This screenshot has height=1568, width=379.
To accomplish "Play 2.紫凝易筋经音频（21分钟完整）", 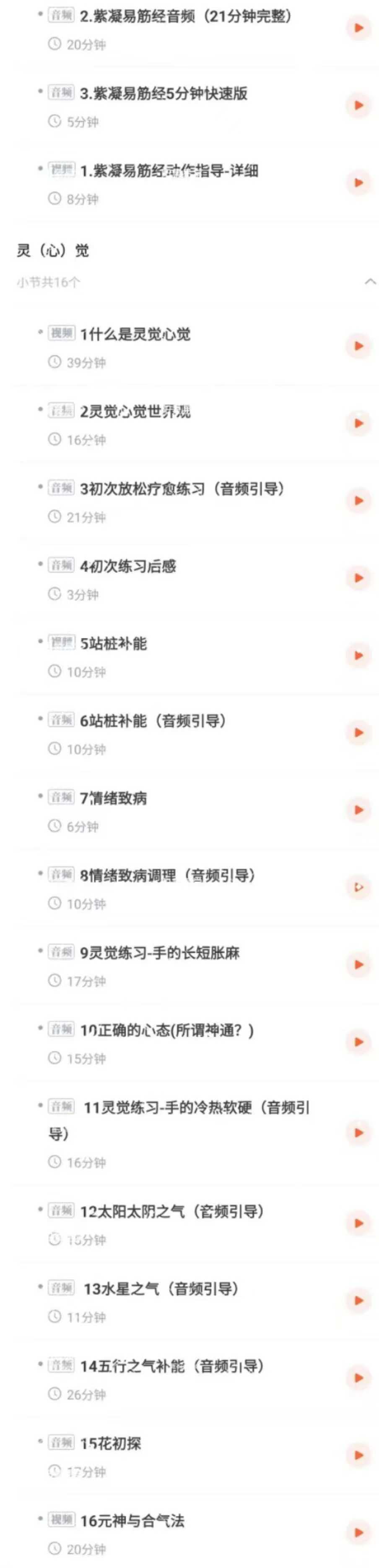I will coord(358,28).
